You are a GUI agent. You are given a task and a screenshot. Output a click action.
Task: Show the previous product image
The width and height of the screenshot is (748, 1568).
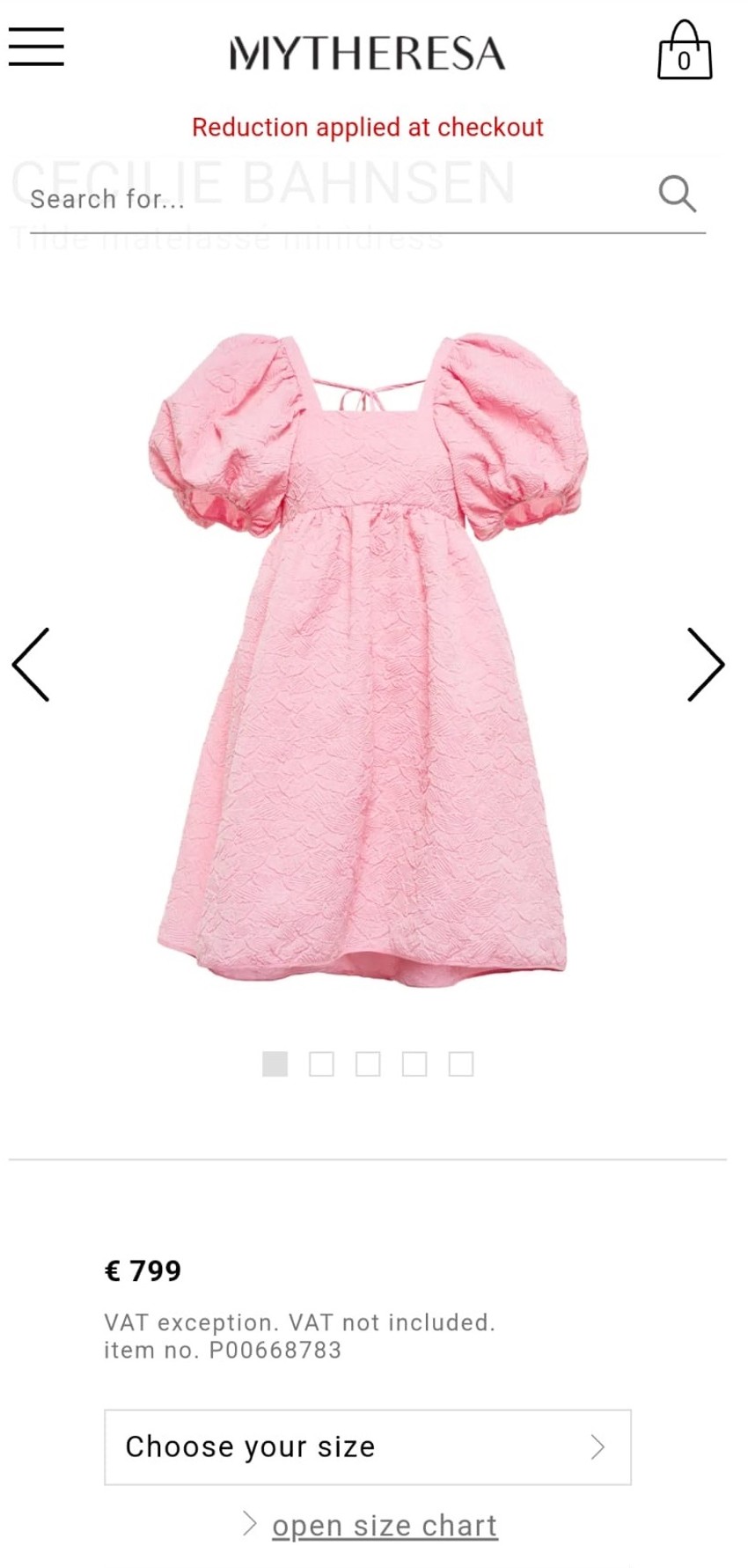[x=31, y=665]
